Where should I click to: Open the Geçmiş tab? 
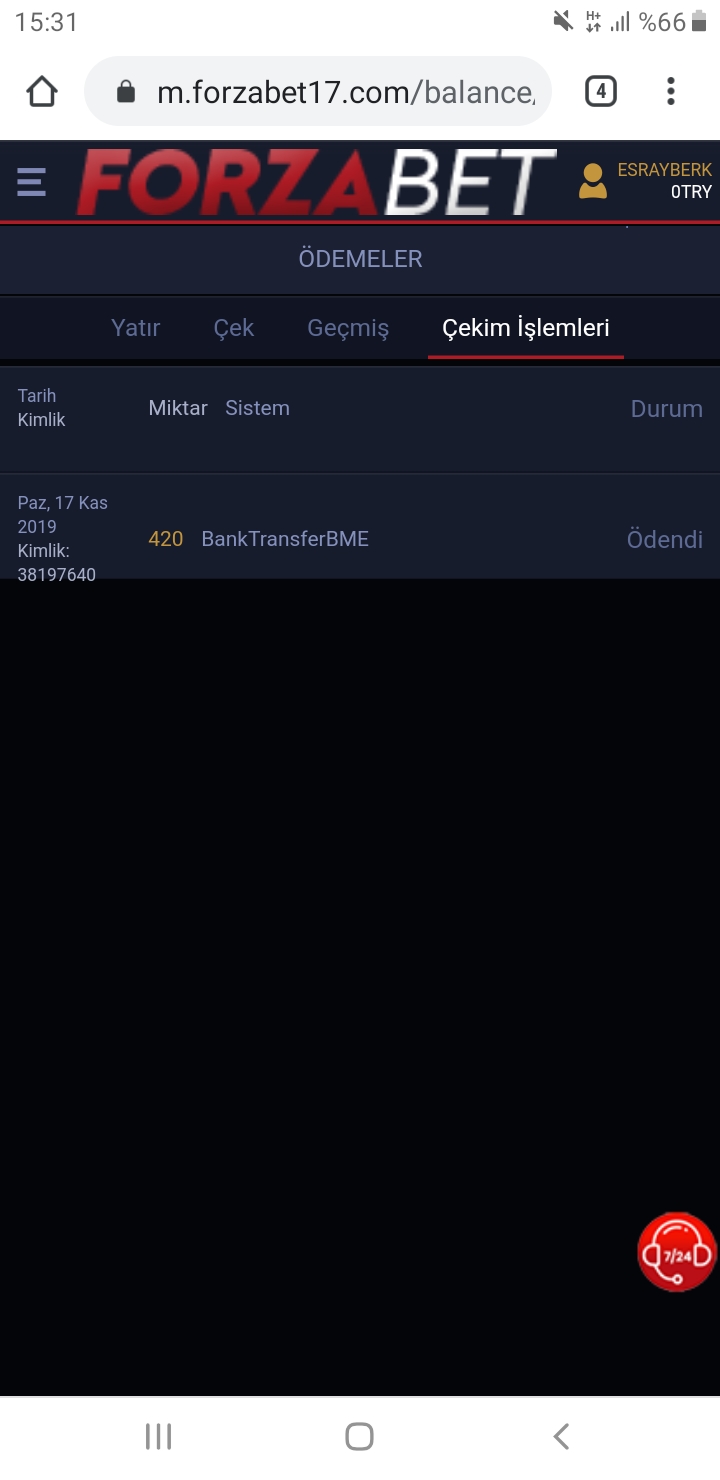tap(348, 328)
